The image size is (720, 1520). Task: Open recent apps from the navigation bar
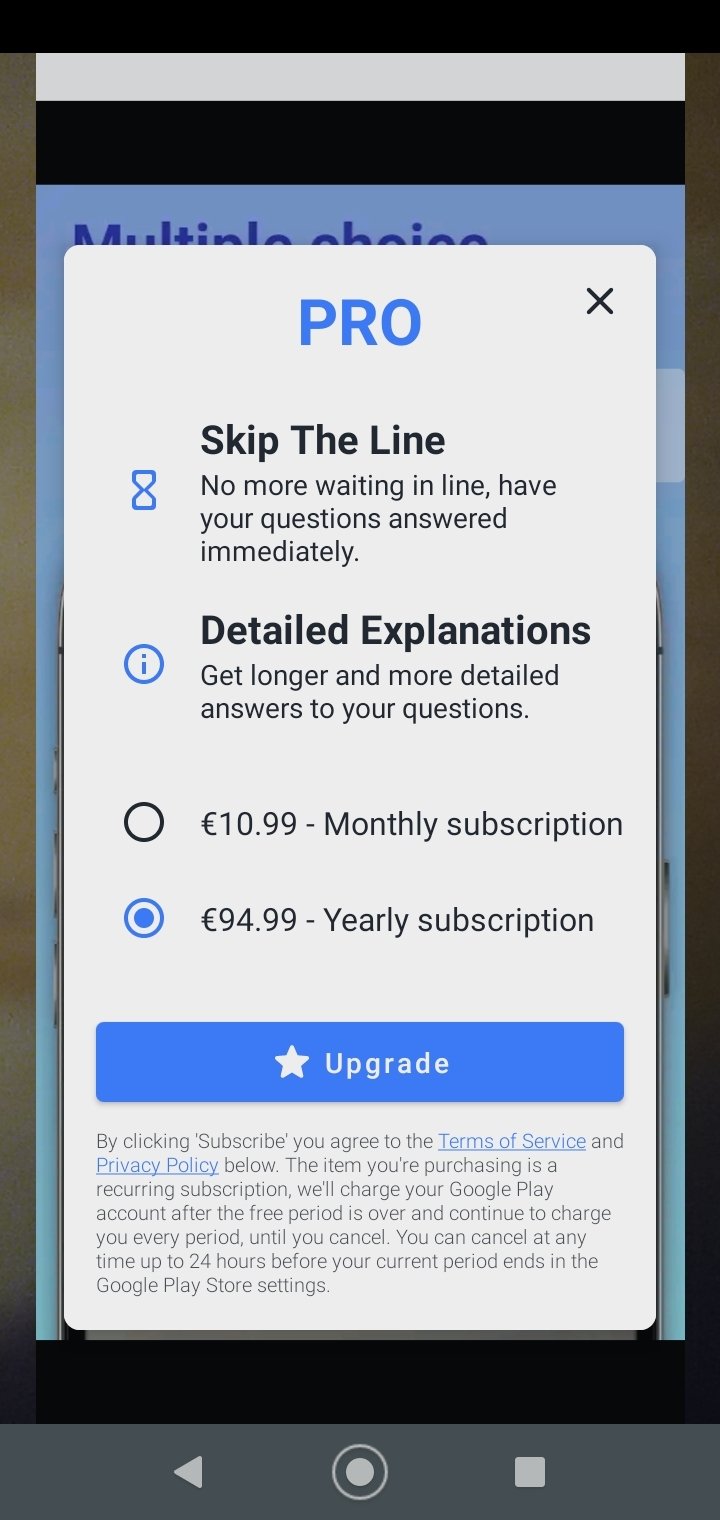530,1472
